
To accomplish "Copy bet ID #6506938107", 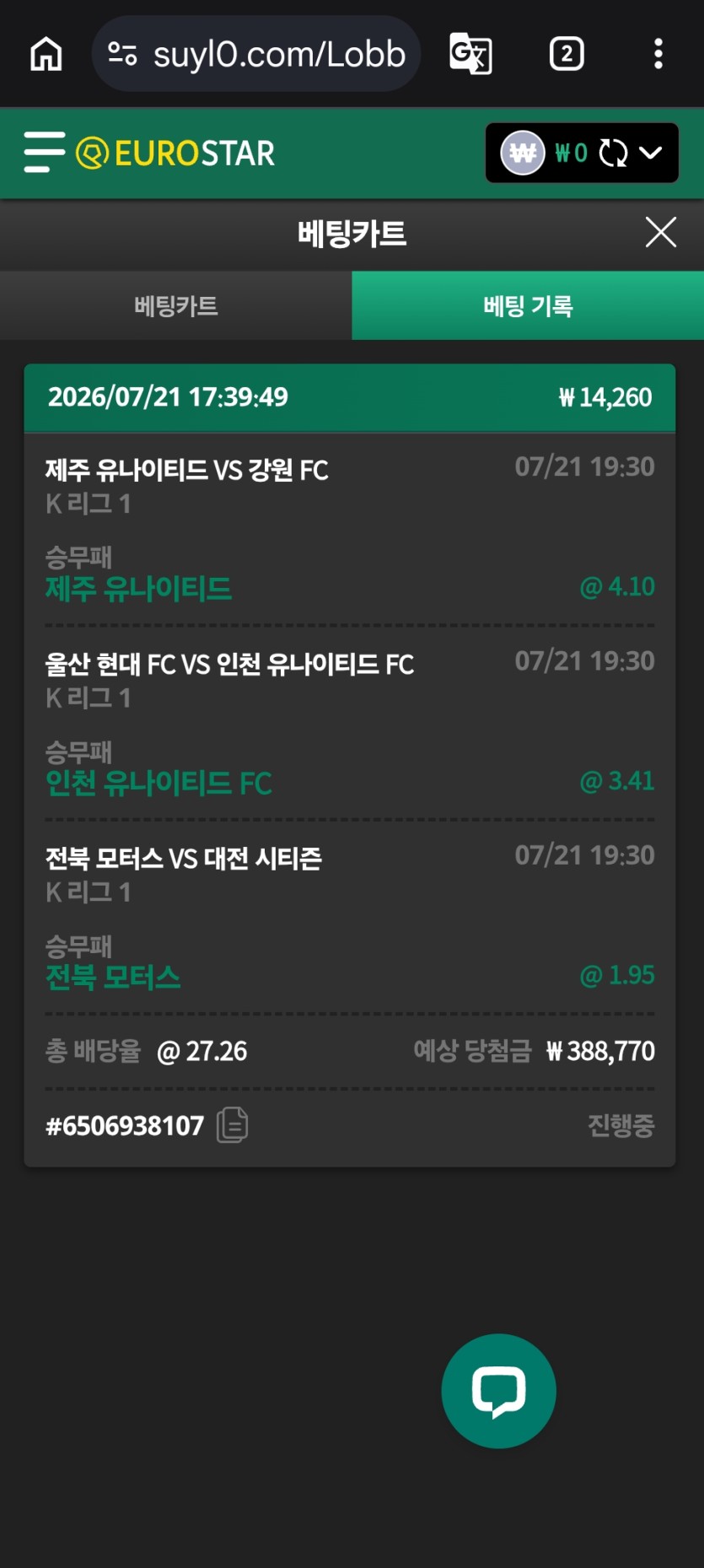I will [x=232, y=1125].
